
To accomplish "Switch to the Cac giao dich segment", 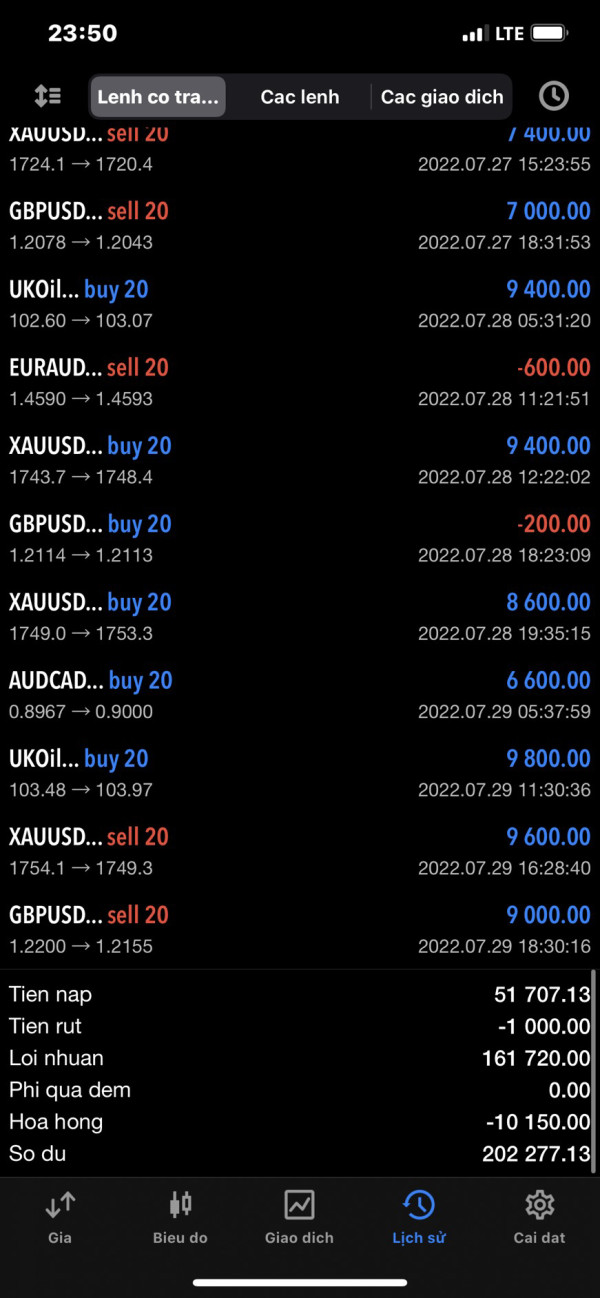I will tap(442, 97).
